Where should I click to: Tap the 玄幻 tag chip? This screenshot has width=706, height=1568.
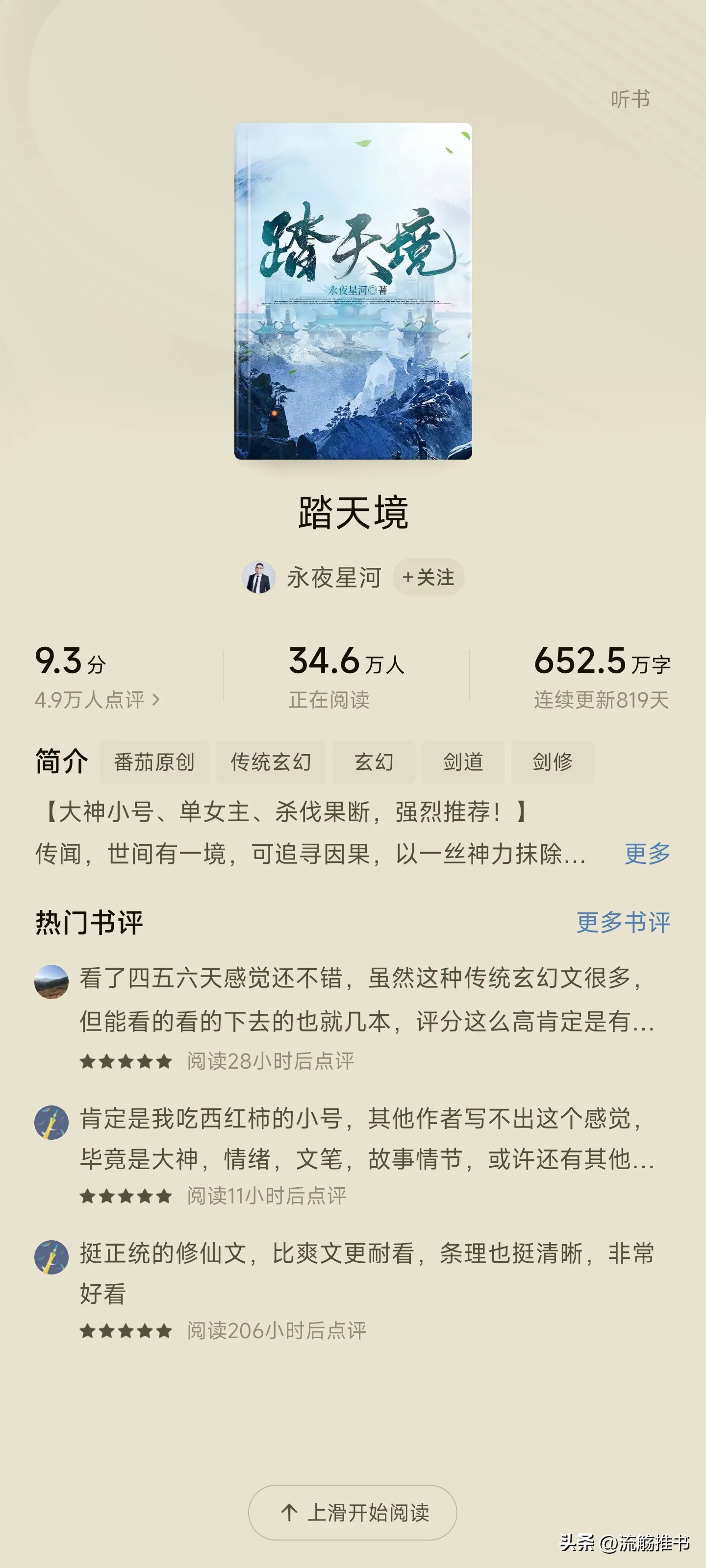point(374,761)
